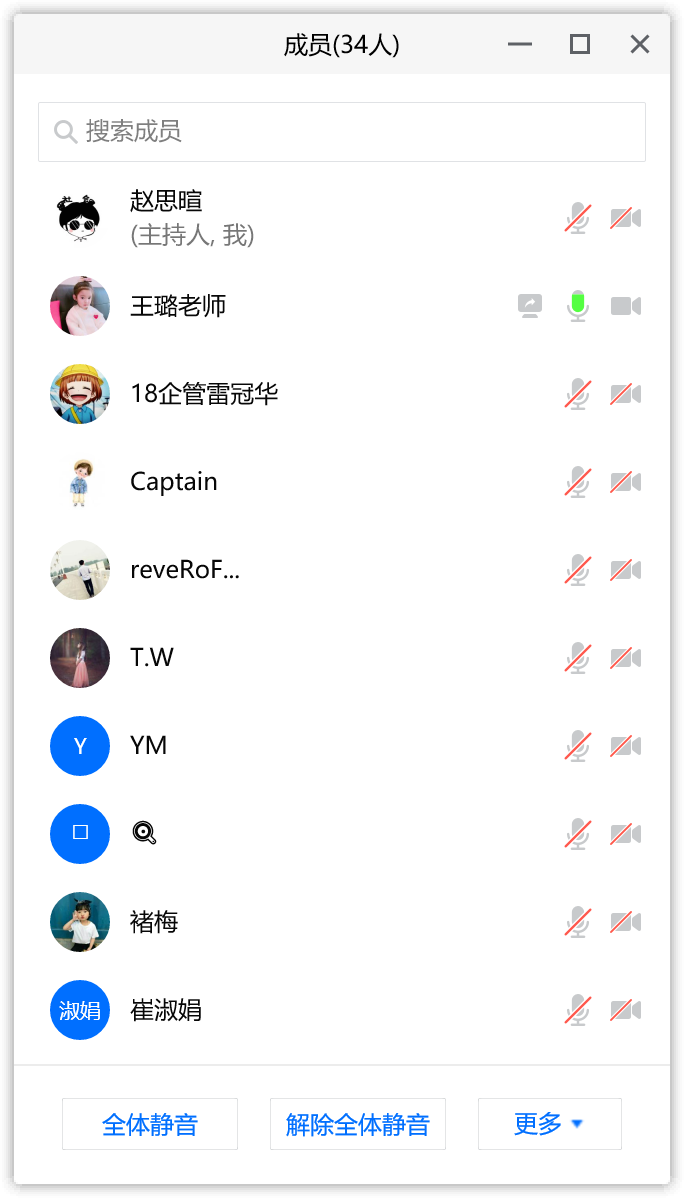The image size is (684, 1198).
Task: Expand the 更多 dropdown
Action: pyautogui.click(x=549, y=1124)
